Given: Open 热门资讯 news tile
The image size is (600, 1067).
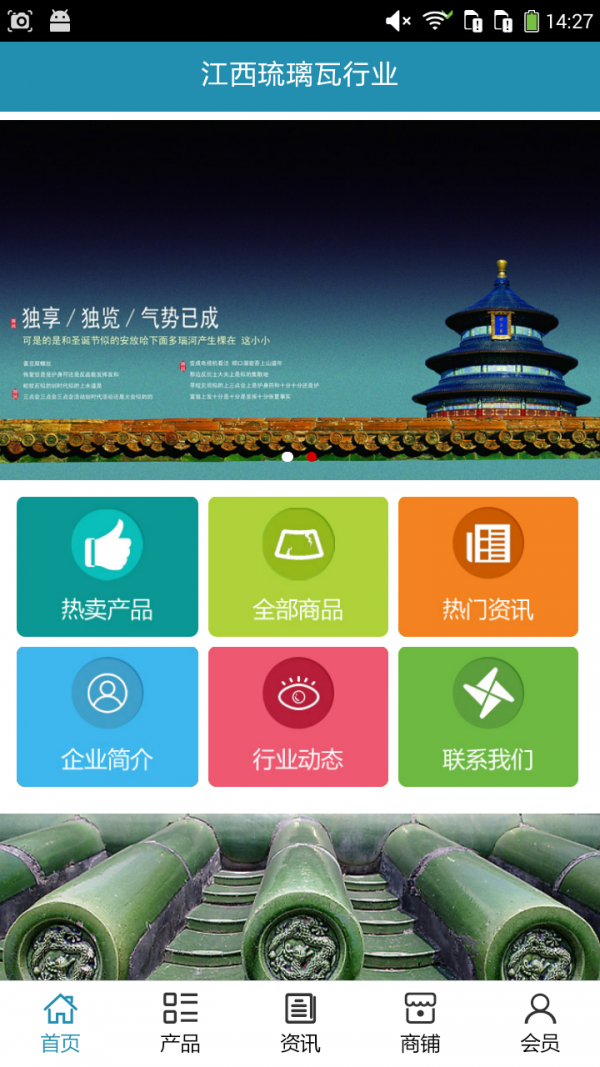Looking at the screenshot, I should tap(488, 567).
